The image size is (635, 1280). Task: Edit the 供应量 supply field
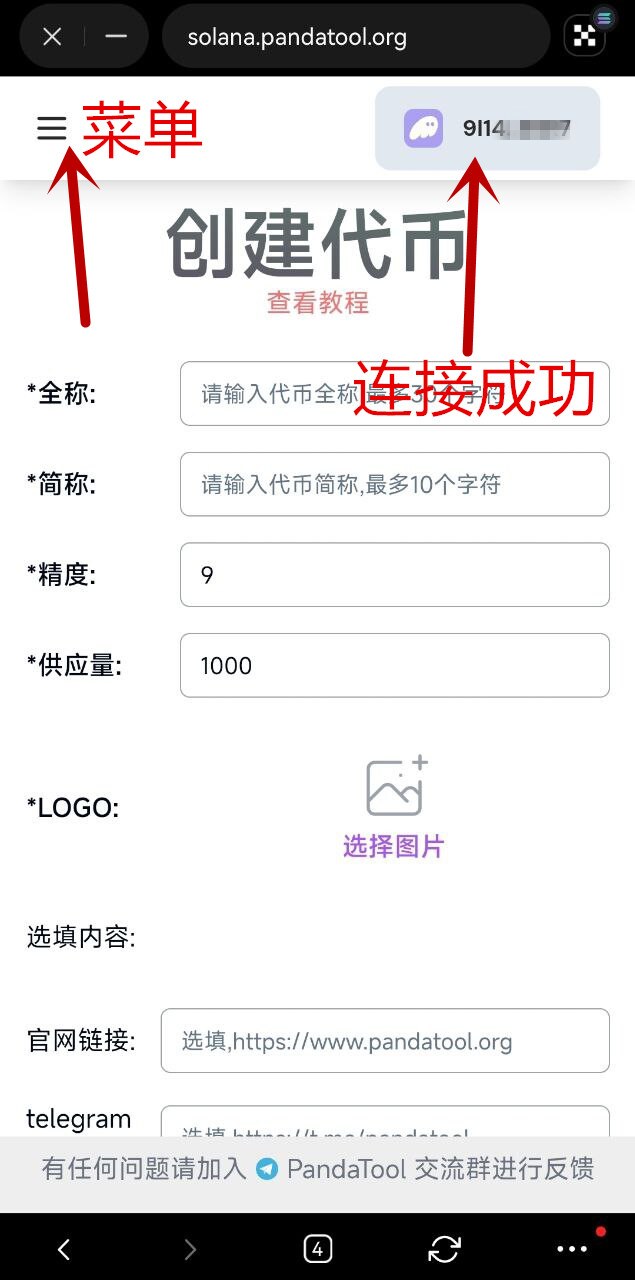[x=394, y=666]
